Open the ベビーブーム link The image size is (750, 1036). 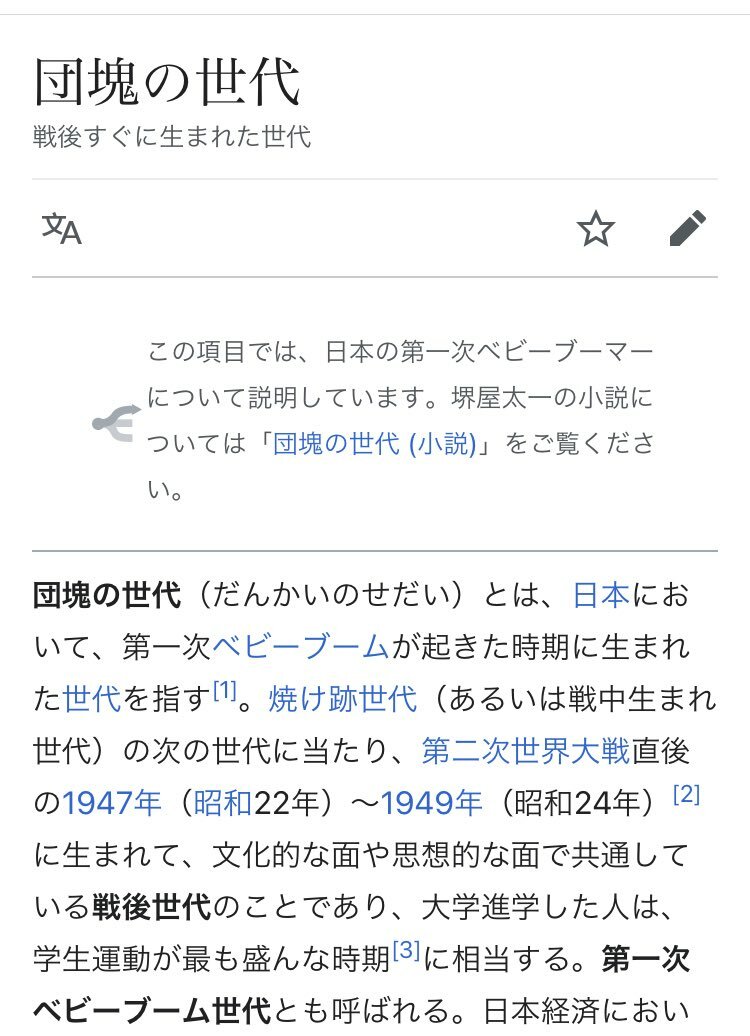coord(300,647)
